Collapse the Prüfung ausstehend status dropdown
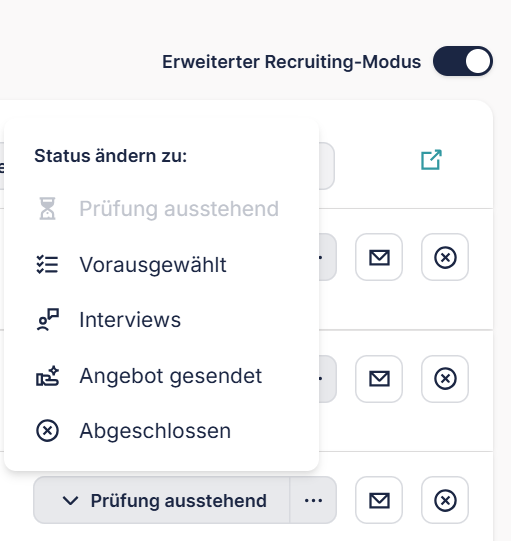511x541 pixels. pos(161,500)
